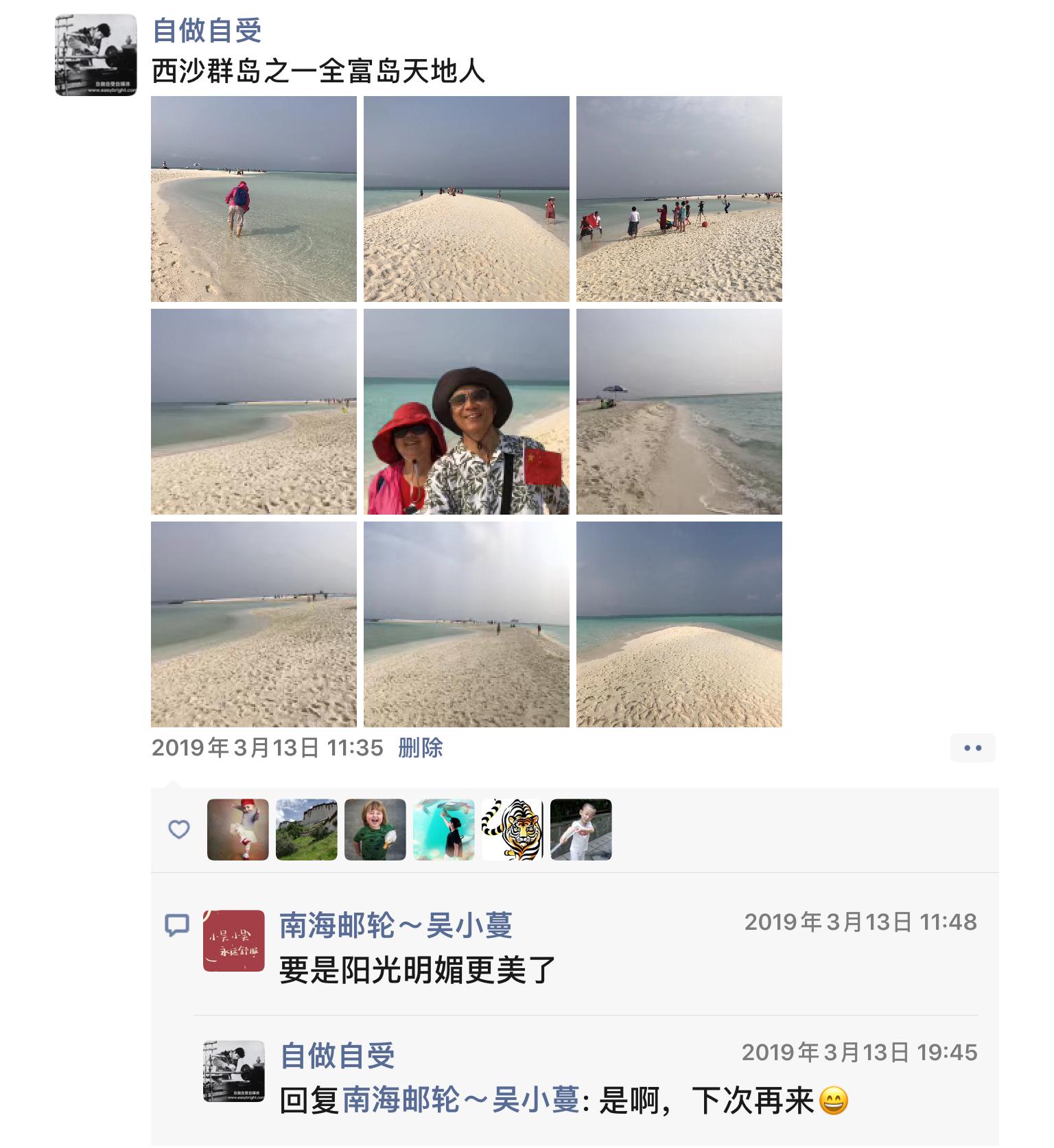Open the tiger avatar in the likes row
1054x1148 pixels.
click(512, 830)
